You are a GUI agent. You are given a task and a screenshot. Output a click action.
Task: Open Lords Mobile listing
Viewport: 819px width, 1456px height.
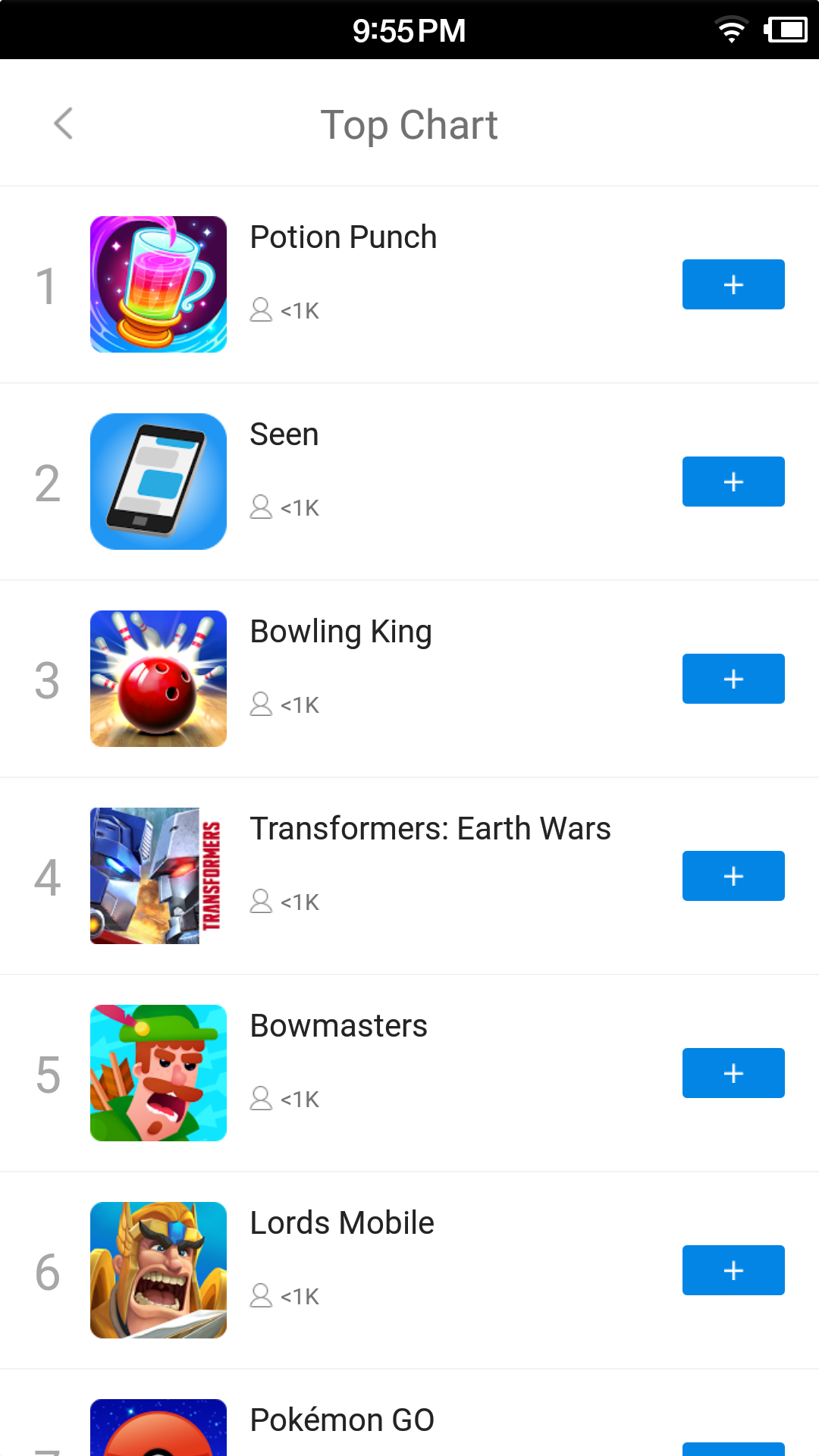pos(341,1224)
